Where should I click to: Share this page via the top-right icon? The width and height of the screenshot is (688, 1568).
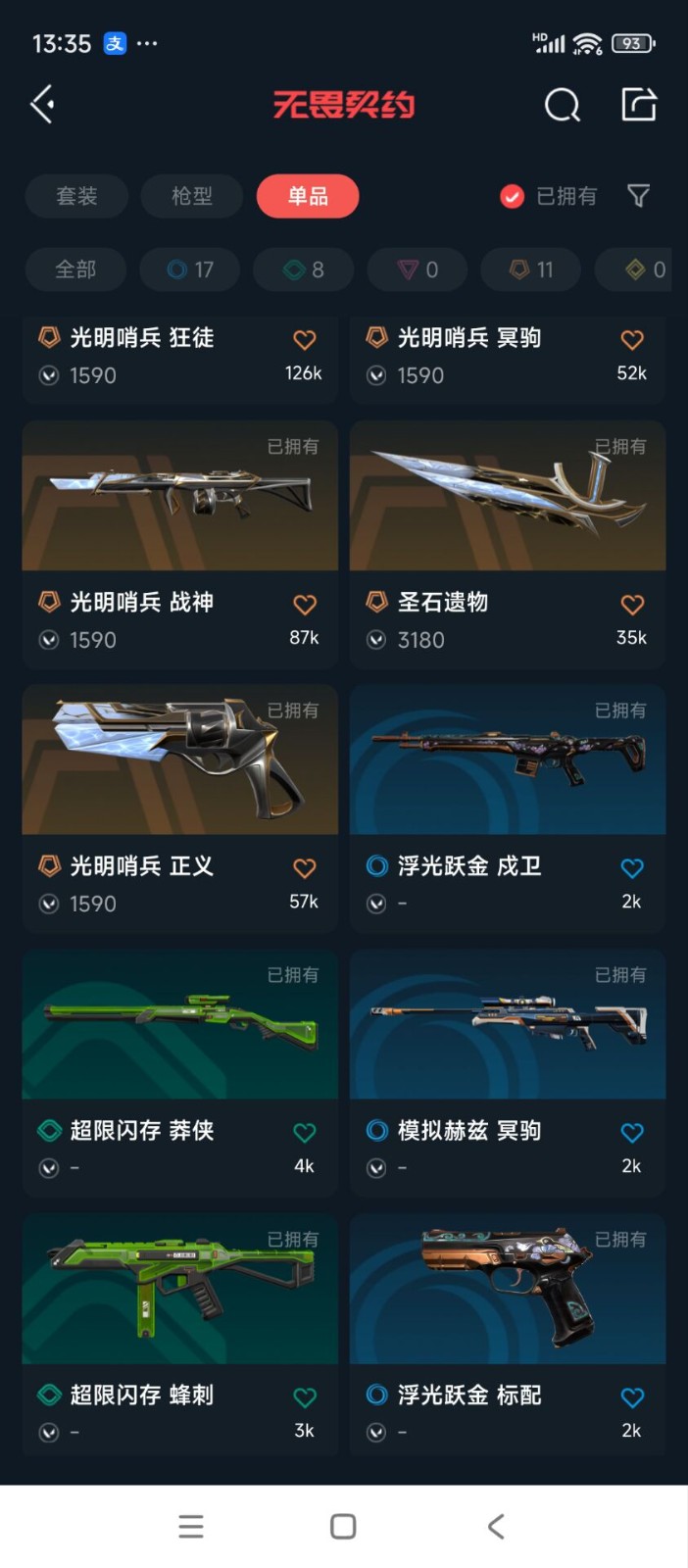coord(639,104)
